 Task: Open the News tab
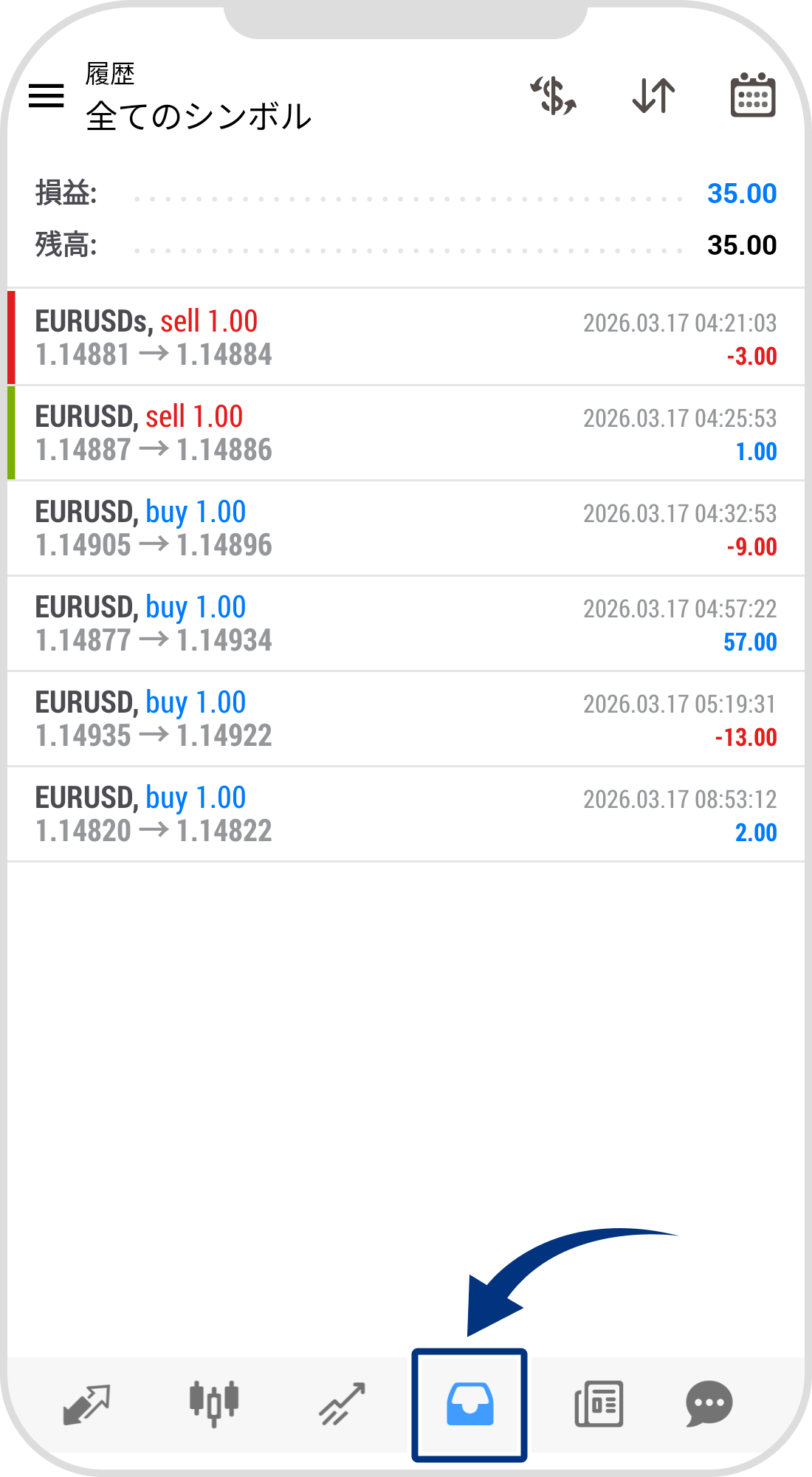point(599,1403)
